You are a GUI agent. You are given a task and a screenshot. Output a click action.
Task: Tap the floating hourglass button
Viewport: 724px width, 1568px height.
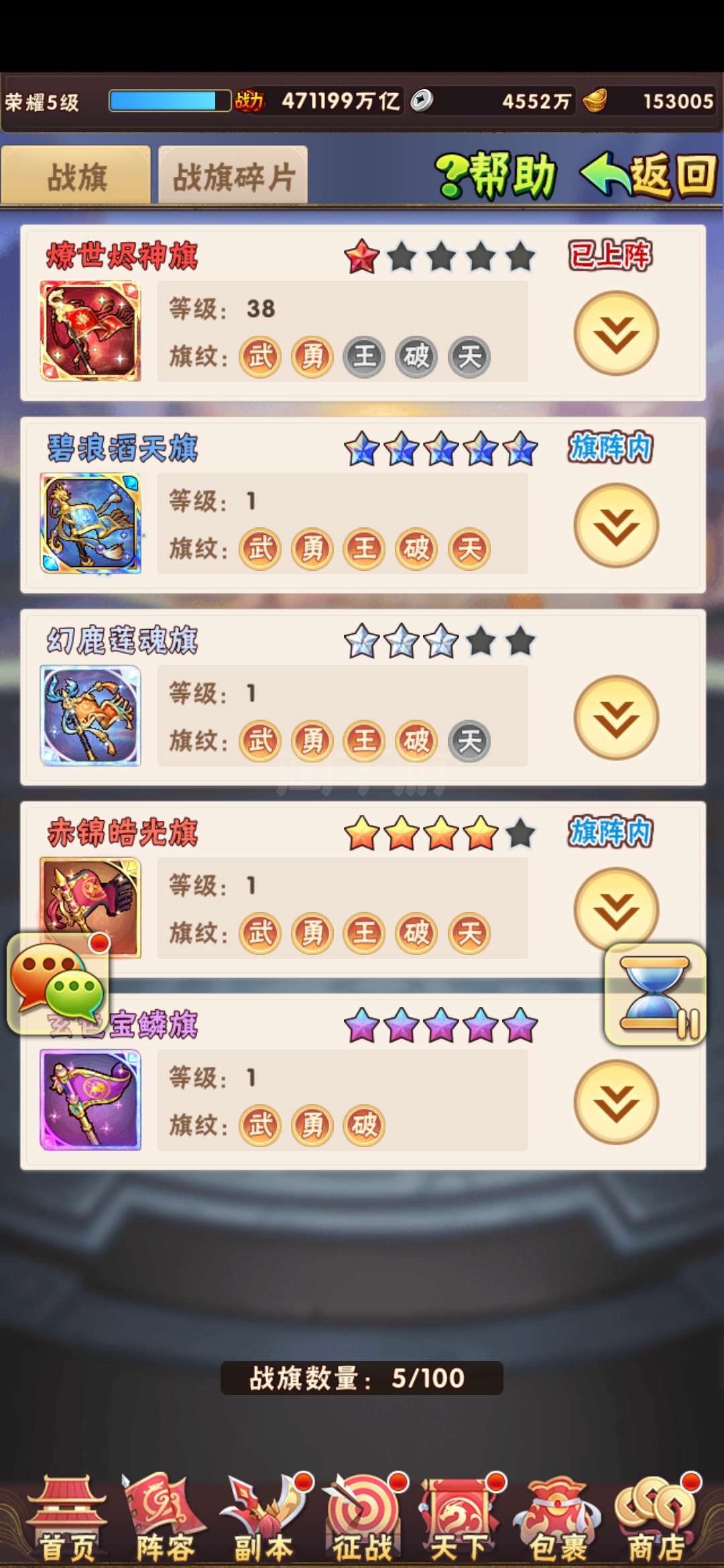click(x=656, y=994)
